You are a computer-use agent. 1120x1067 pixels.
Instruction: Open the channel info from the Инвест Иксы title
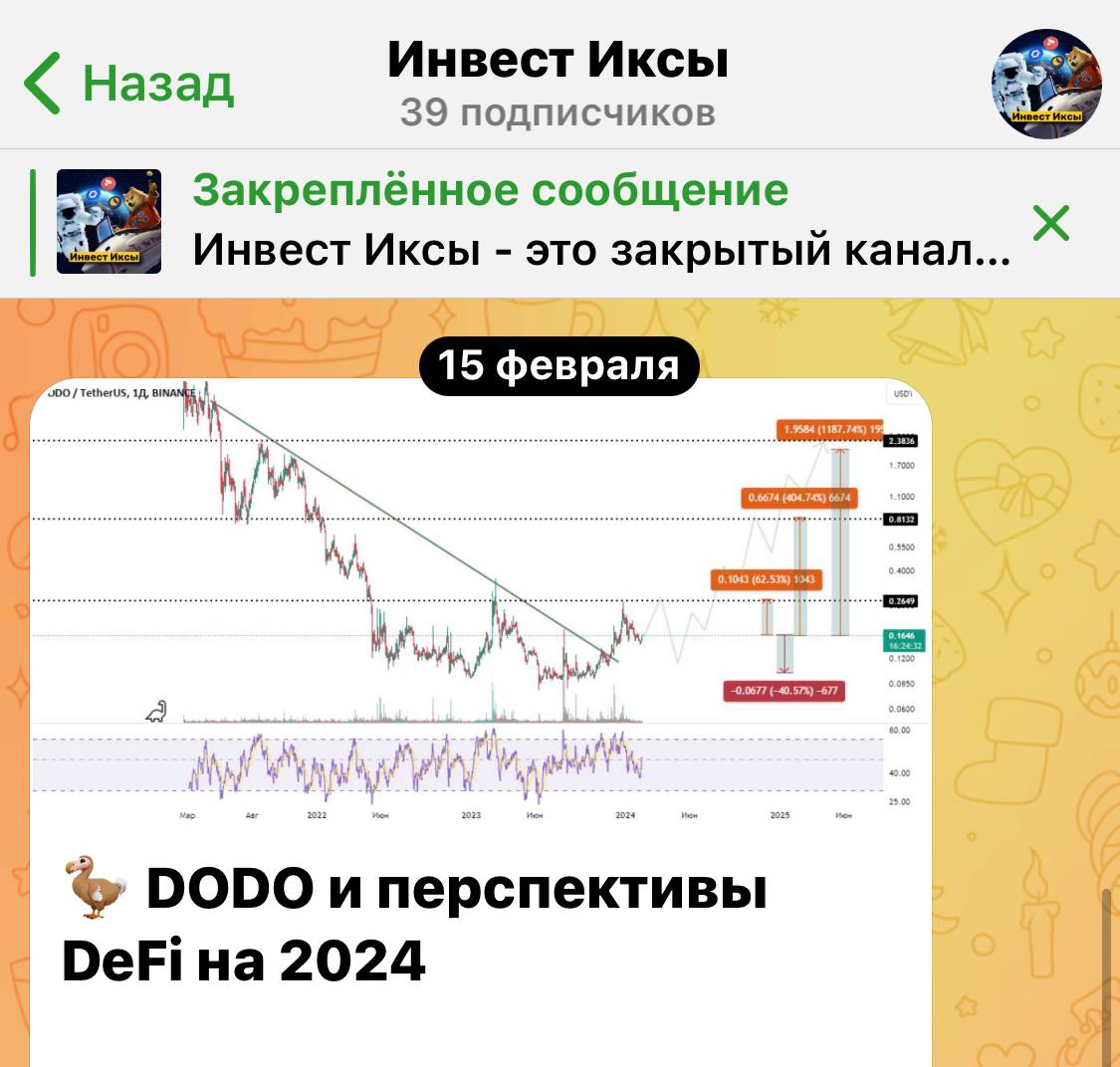(x=558, y=60)
